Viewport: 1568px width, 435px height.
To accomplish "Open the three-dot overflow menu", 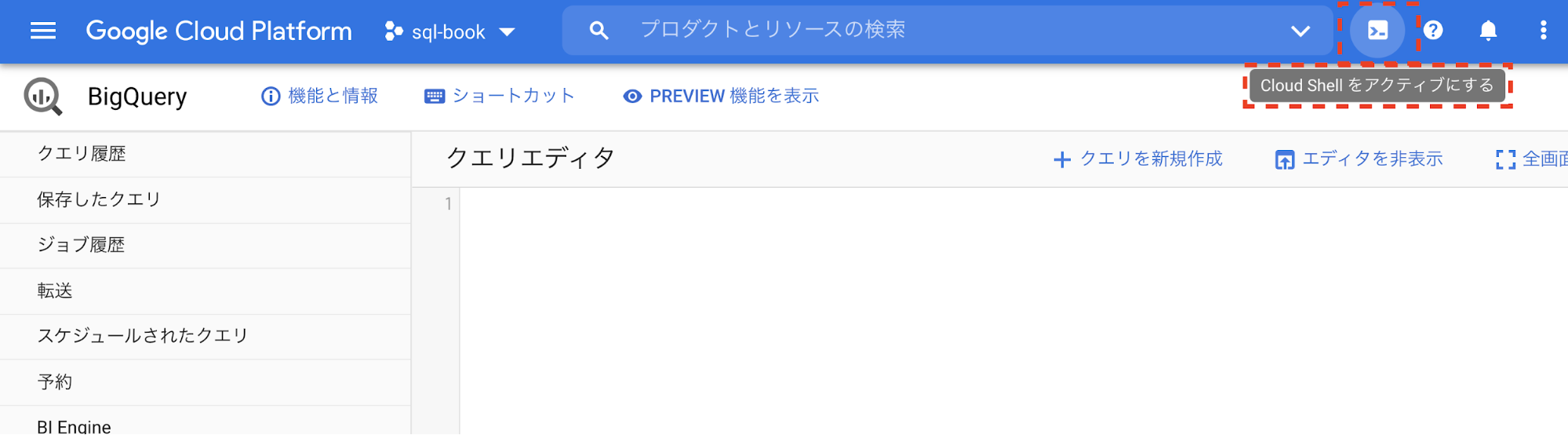I will pyautogui.click(x=1543, y=31).
